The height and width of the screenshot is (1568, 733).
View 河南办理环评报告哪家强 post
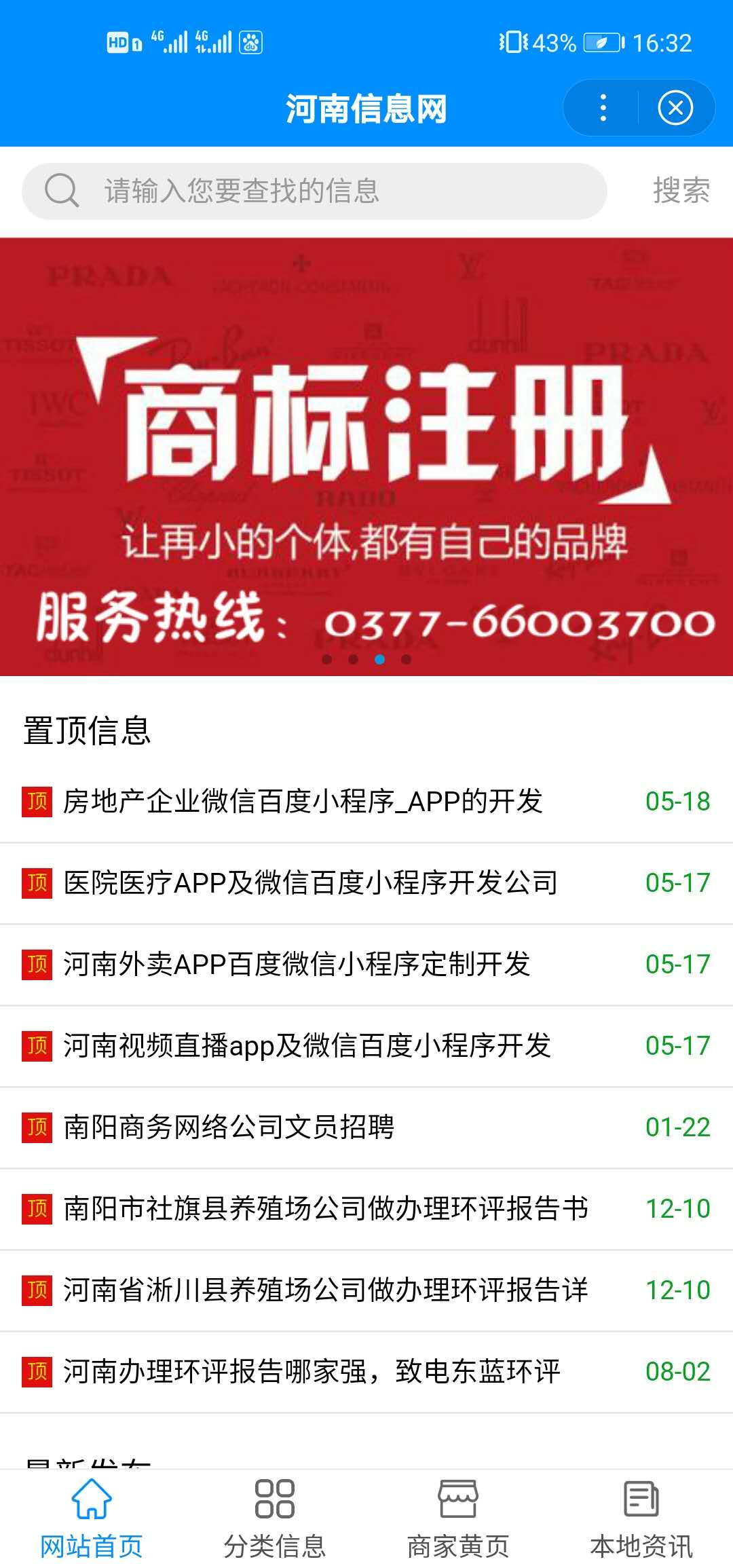pos(312,1372)
